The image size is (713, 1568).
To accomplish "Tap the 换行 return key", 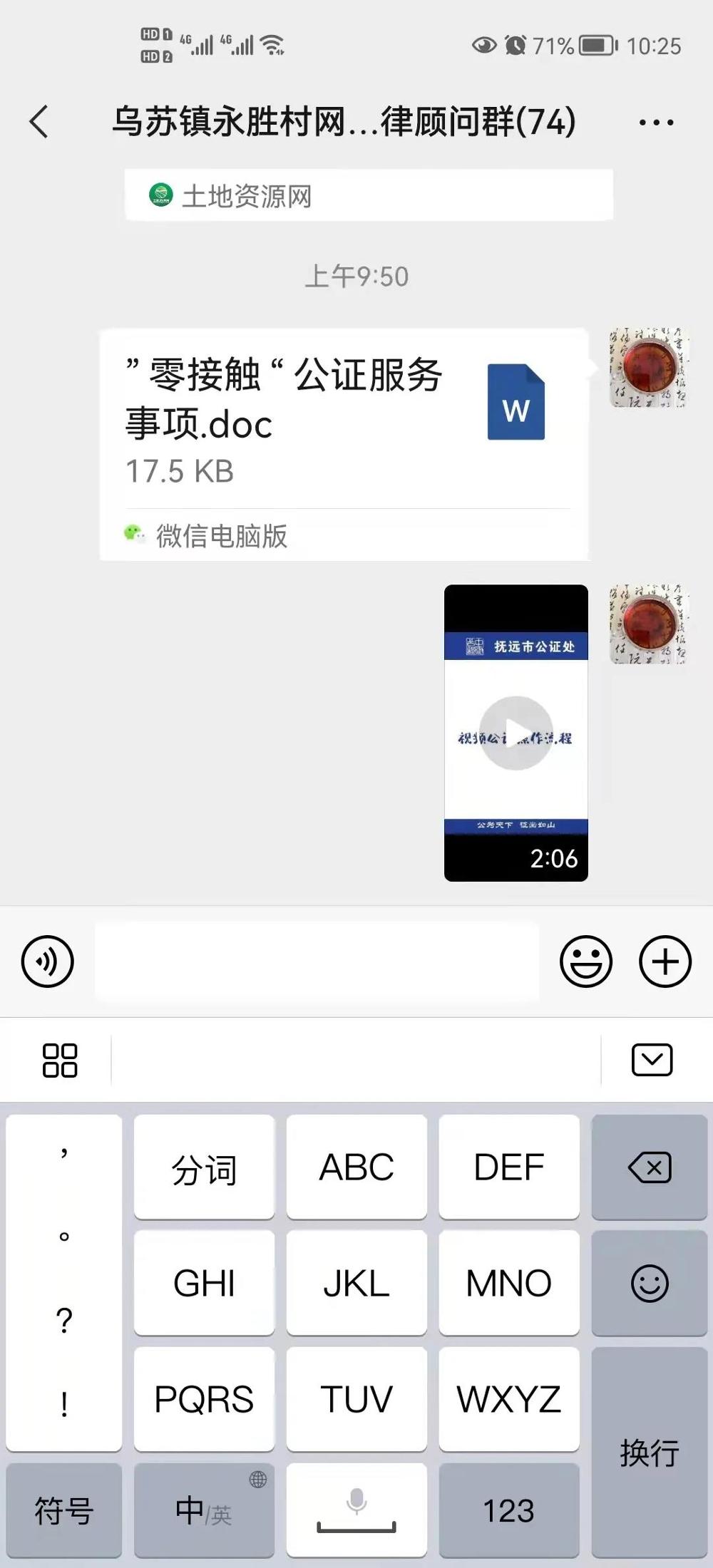I will (650, 1452).
